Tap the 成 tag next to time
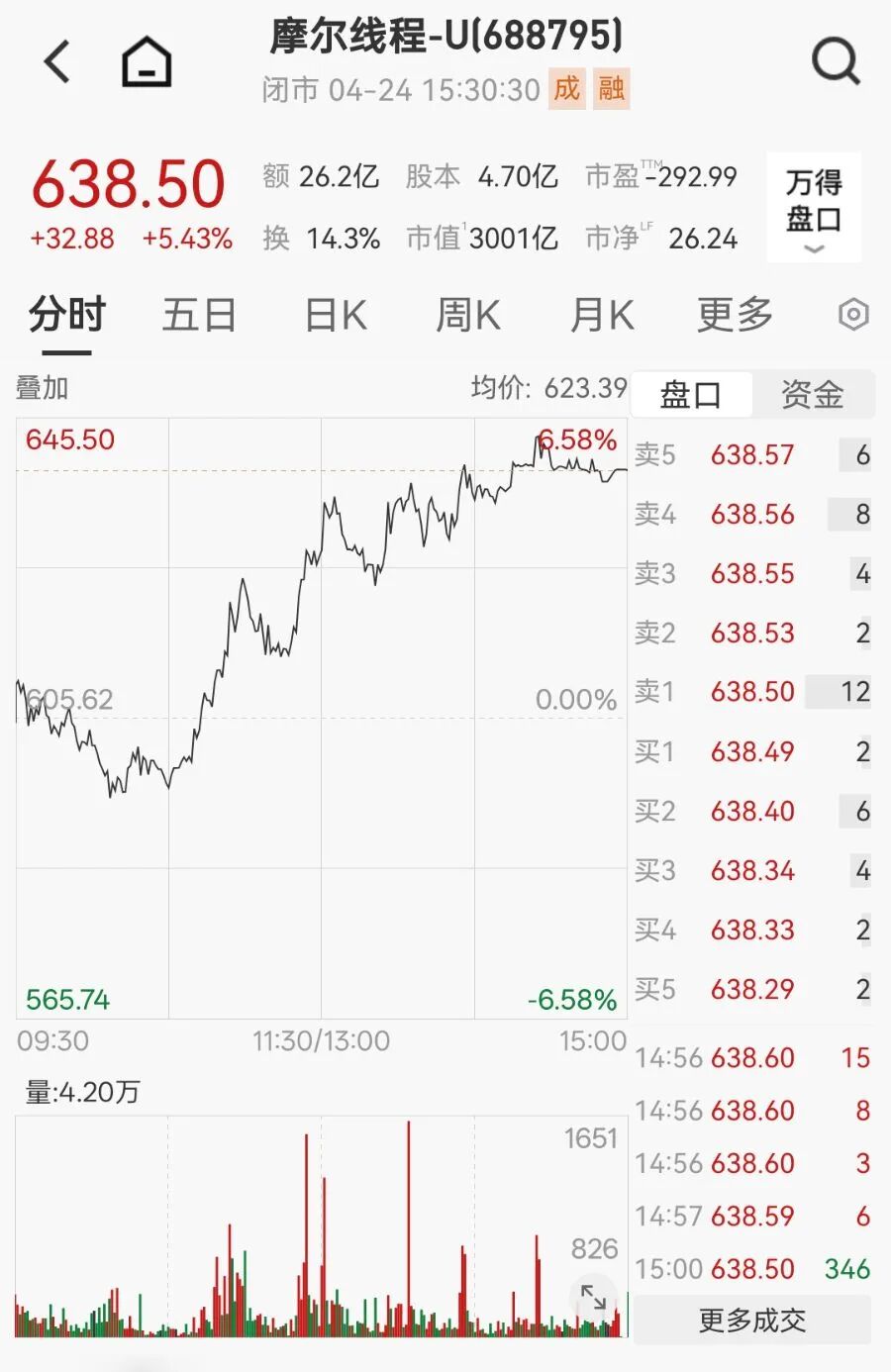Image resolution: width=891 pixels, height=1372 pixels. [566, 89]
